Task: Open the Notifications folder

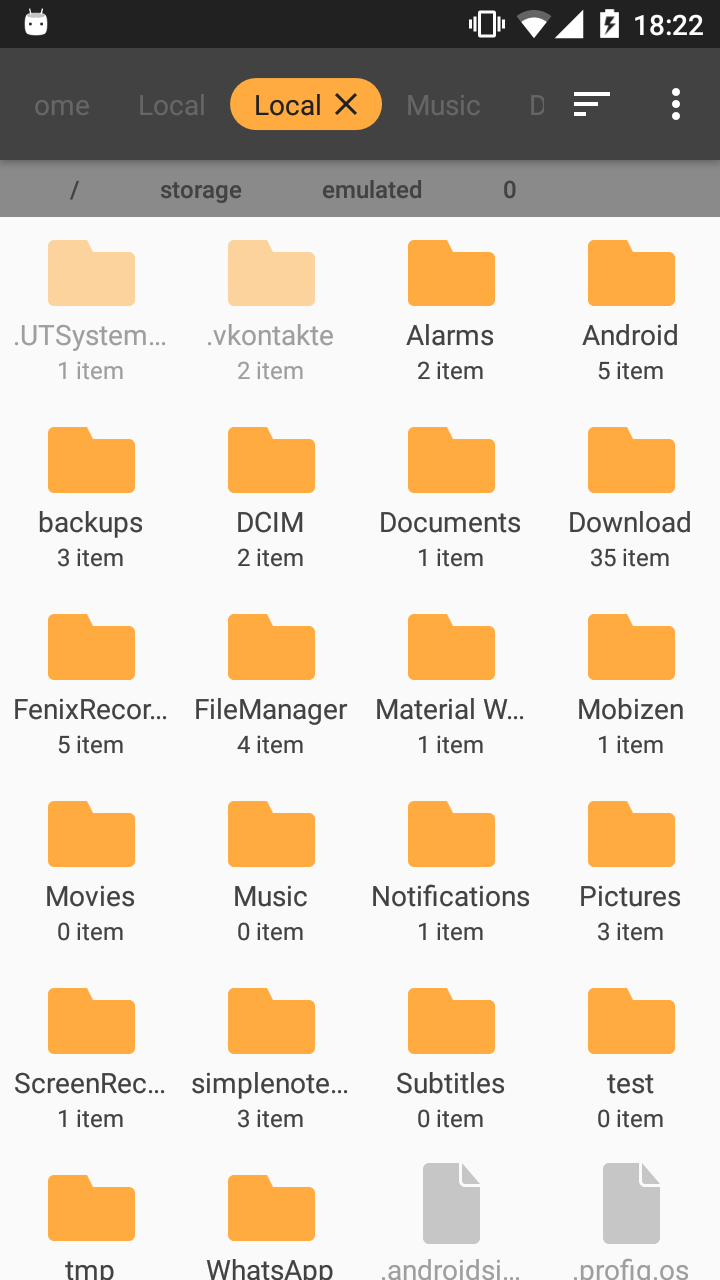Action: 451,871
